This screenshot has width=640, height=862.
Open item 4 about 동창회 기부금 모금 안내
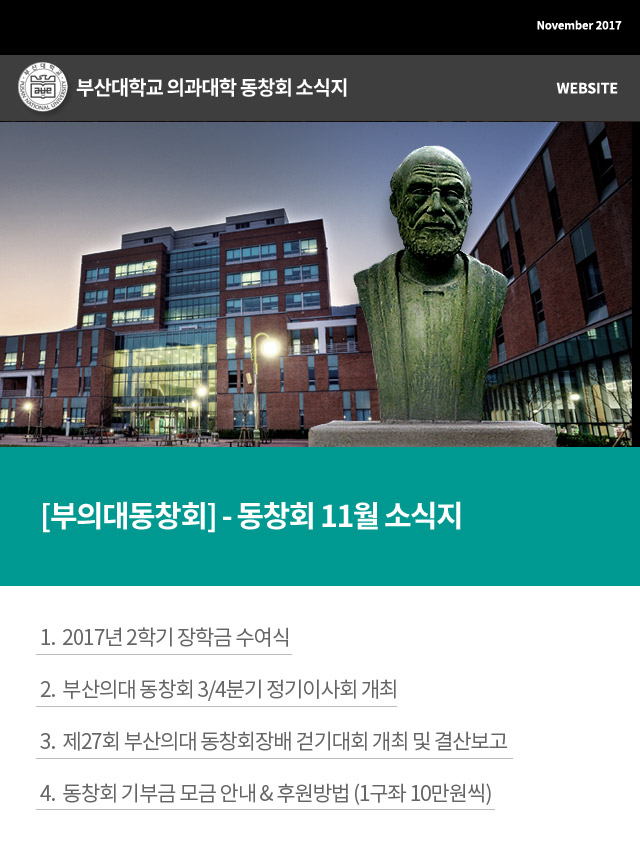266,794
